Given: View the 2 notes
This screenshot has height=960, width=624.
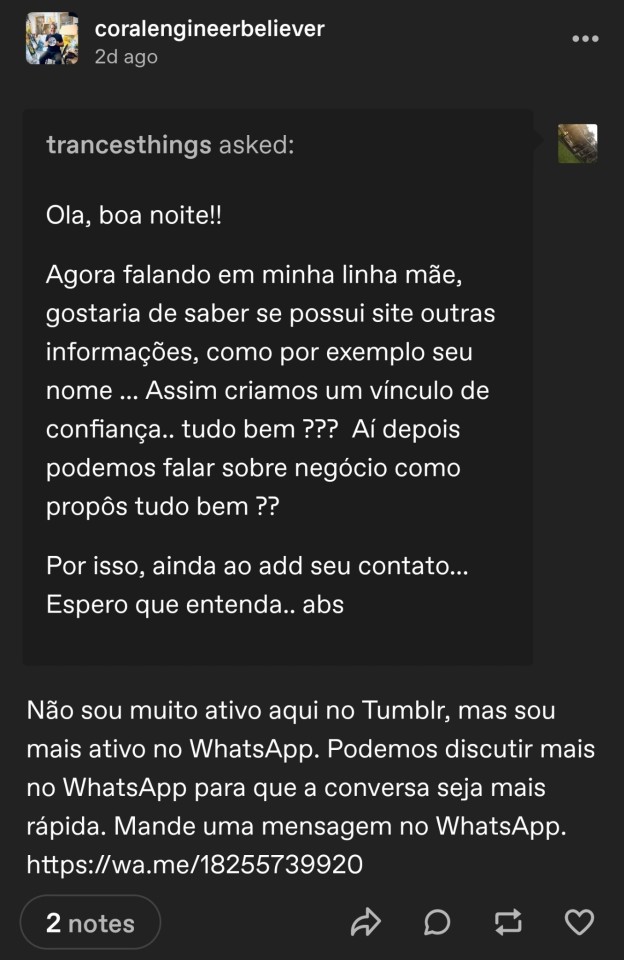Looking at the screenshot, I should [90, 922].
